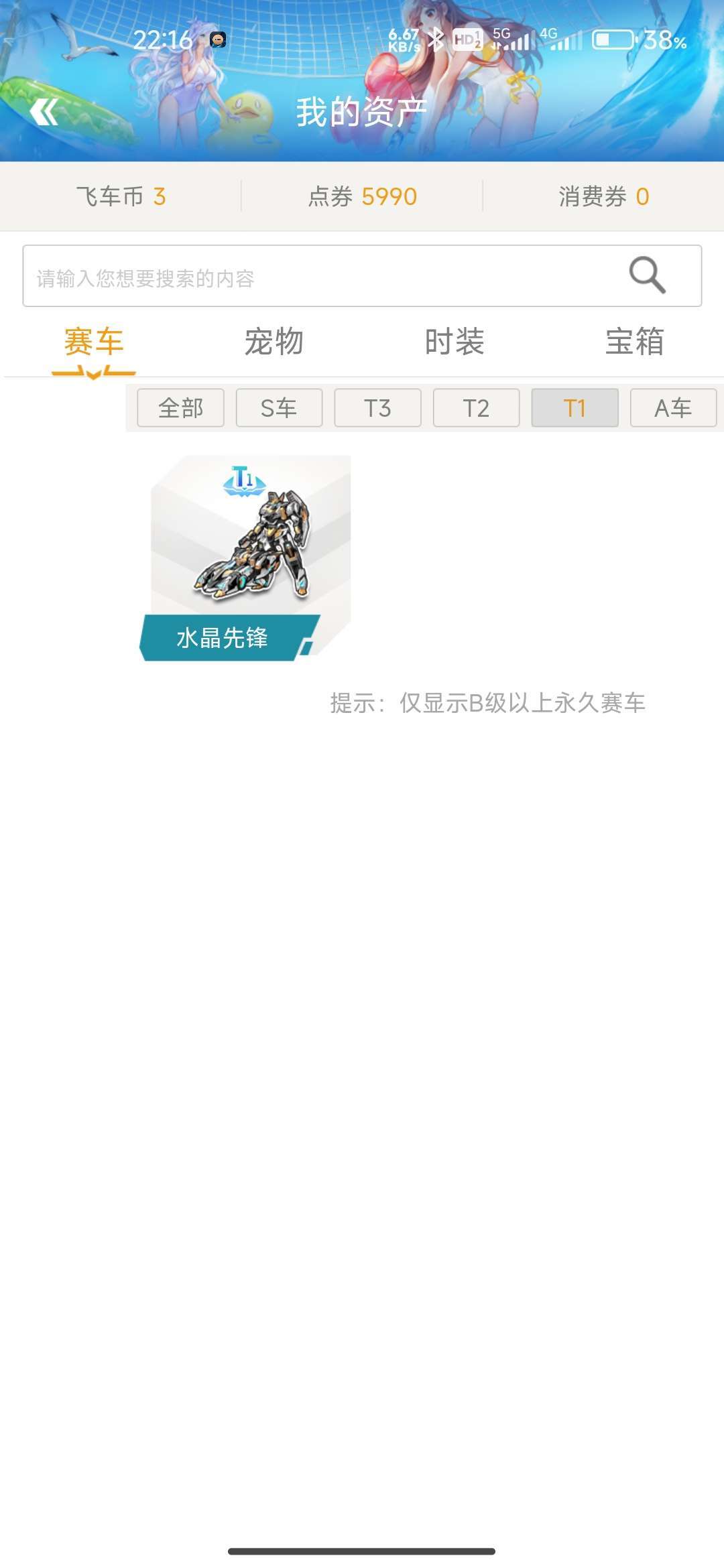Image resolution: width=724 pixels, height=1568 pixels.
Task: Switch to the 宠物 tab
Action: tap(274, 342)
